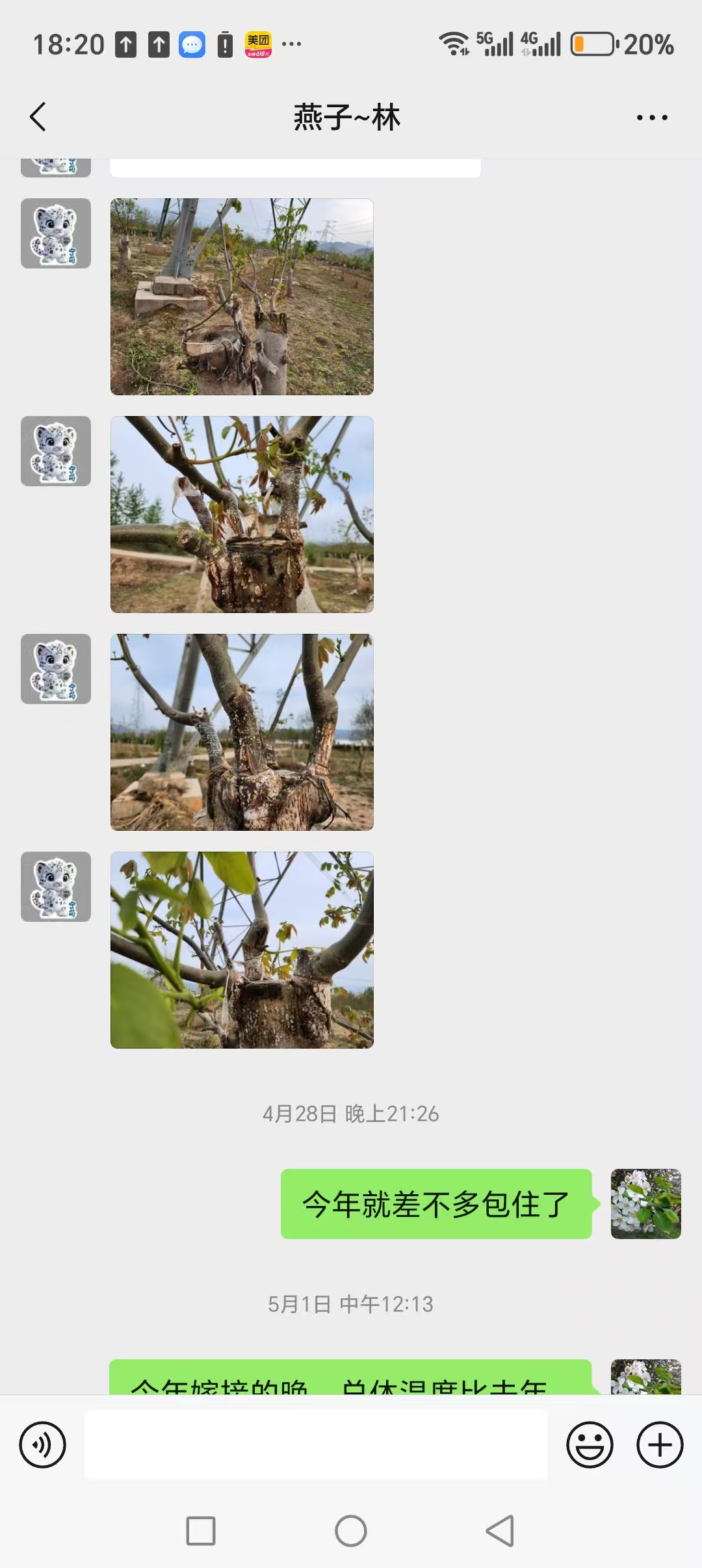This screenshot has width=702, height=1568.
Task: Open the plus attachments menu
Action: pyautogui.click(x=660, y=1444)
